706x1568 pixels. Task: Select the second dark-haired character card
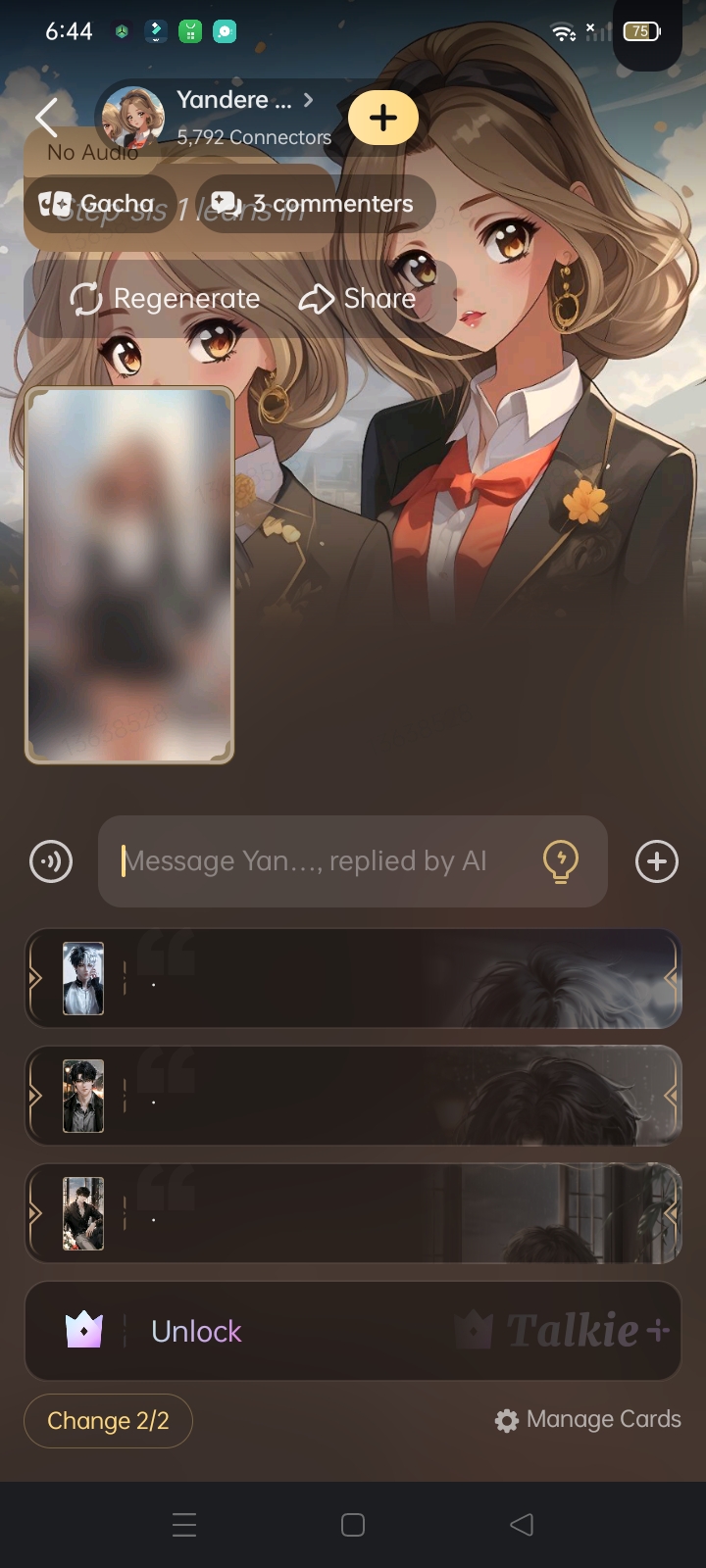click(x=353, y=1096)
